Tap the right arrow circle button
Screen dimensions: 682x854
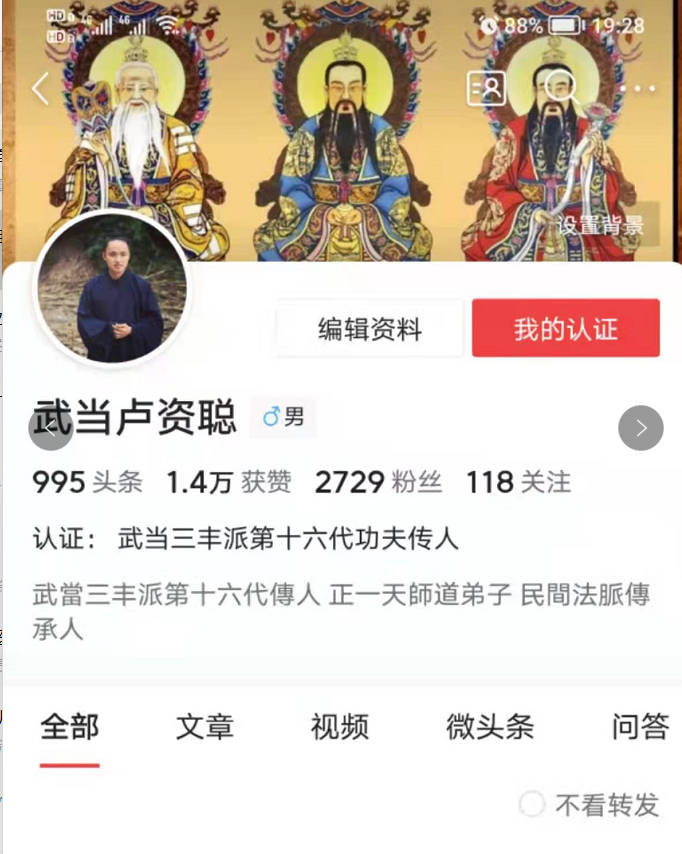(640, 428)
